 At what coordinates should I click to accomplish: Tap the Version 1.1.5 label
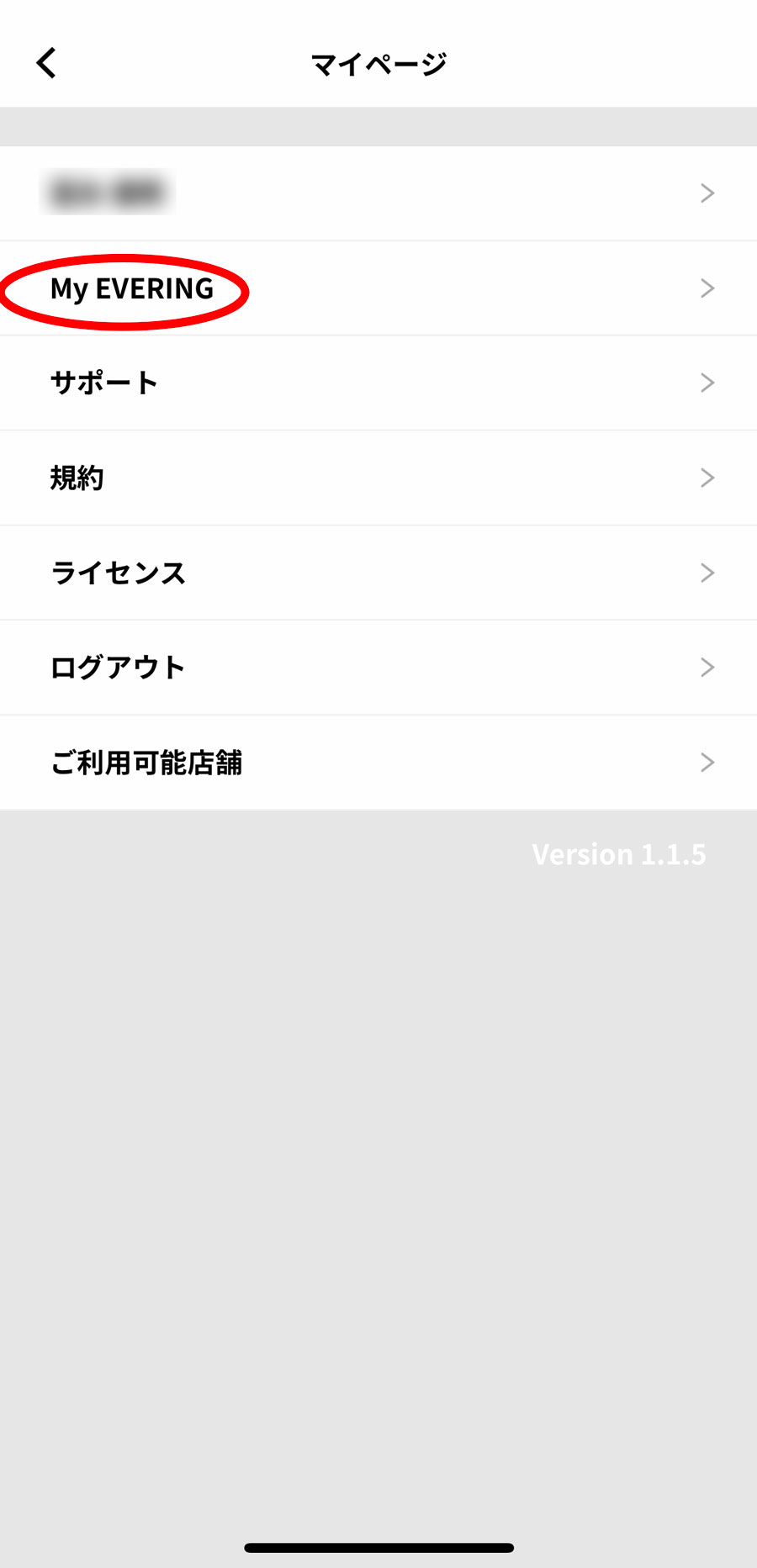click(x=618, y=854)
